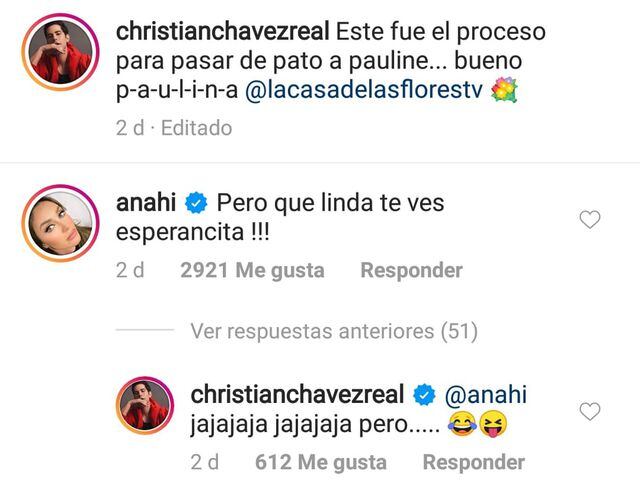640x491 pixels.
Task: Like anahi's comment with the heart
Action: [x=590, y=219]
